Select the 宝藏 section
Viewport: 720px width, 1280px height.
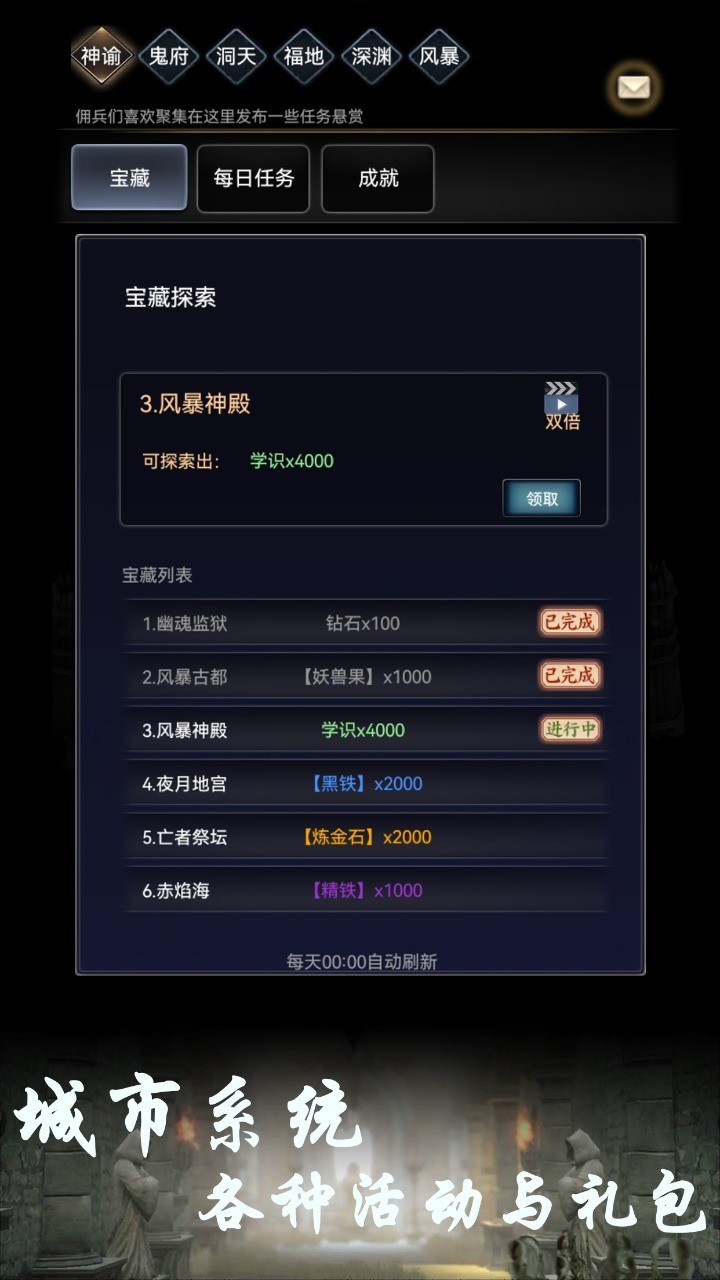(129, 178)
